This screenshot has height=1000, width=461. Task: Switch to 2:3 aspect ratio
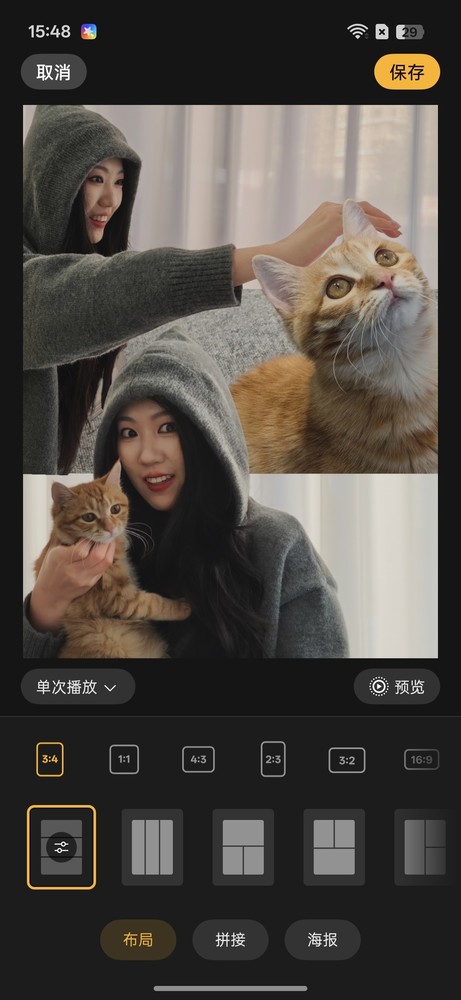pyautogui.click(x=273, y=760)
